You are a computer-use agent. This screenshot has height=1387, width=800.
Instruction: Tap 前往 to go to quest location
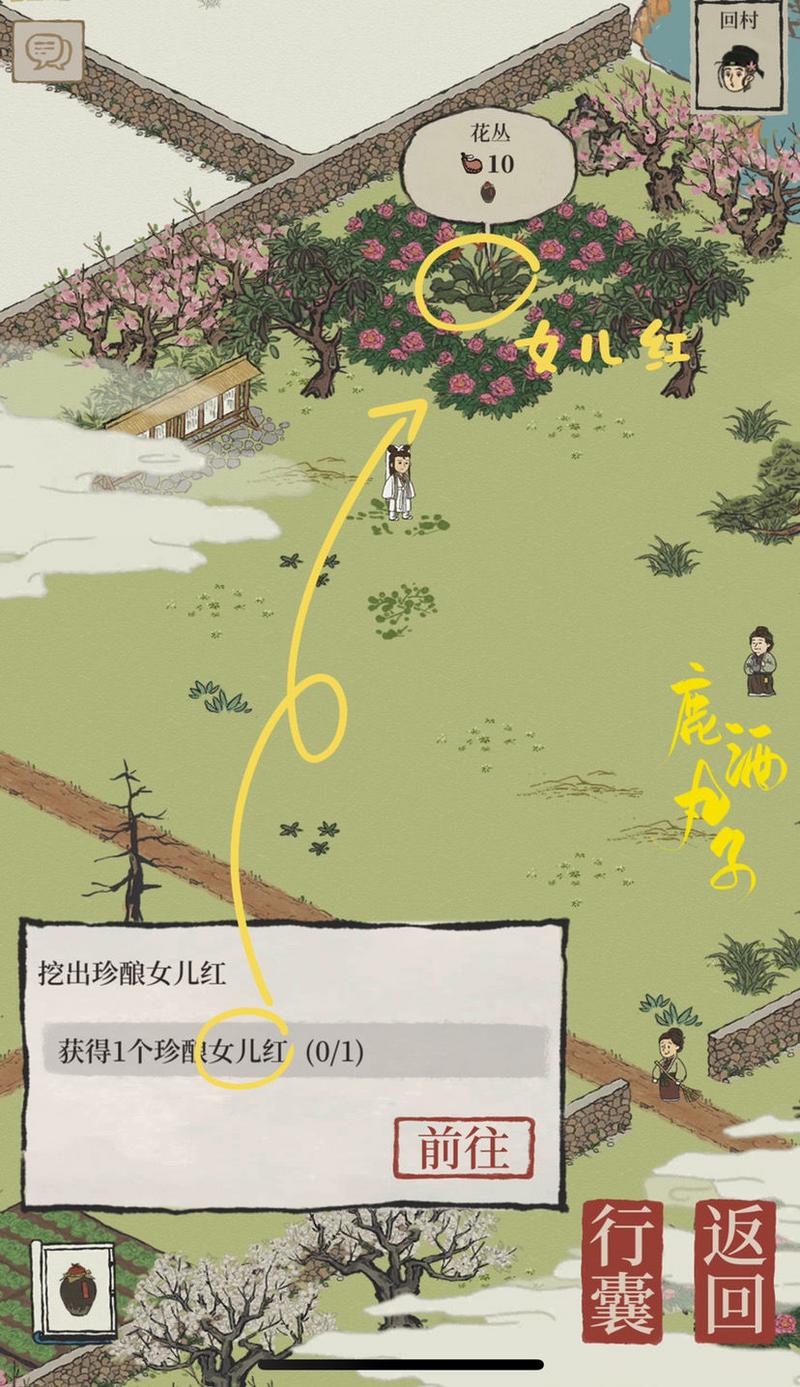point(463,1149)
